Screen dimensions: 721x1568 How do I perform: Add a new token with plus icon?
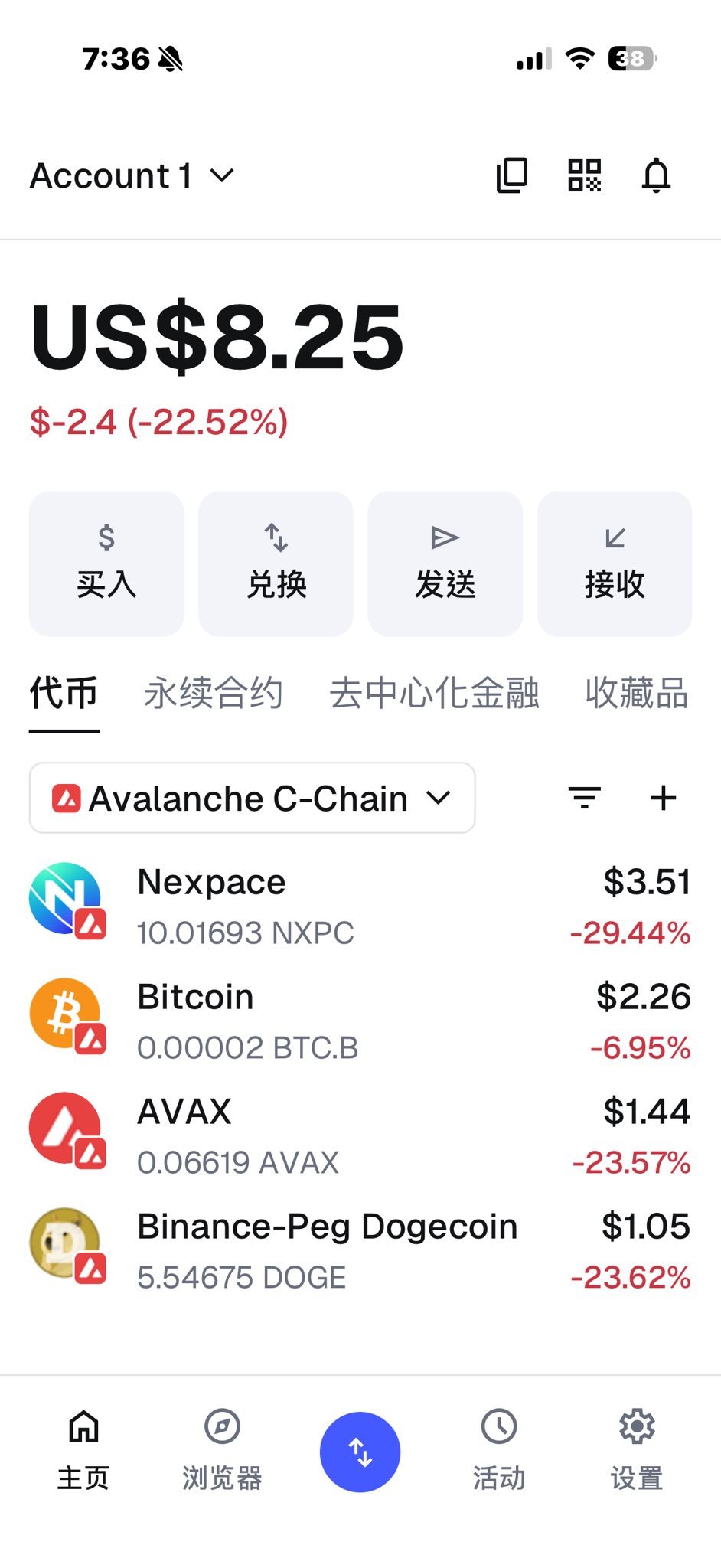point(663,799)
